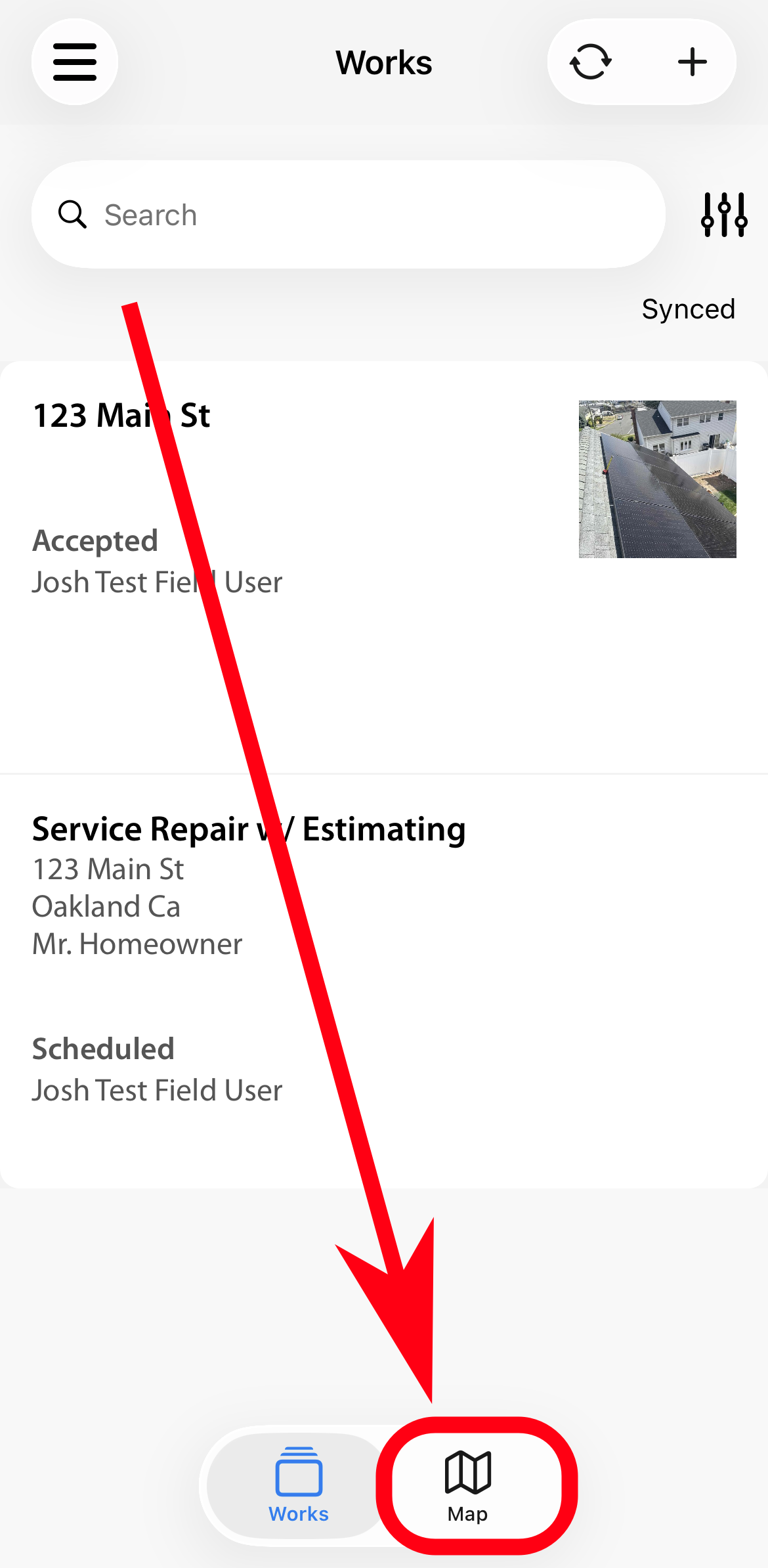
Task: Open Service Repair w/ Estimating work
Action: point(384,981)
